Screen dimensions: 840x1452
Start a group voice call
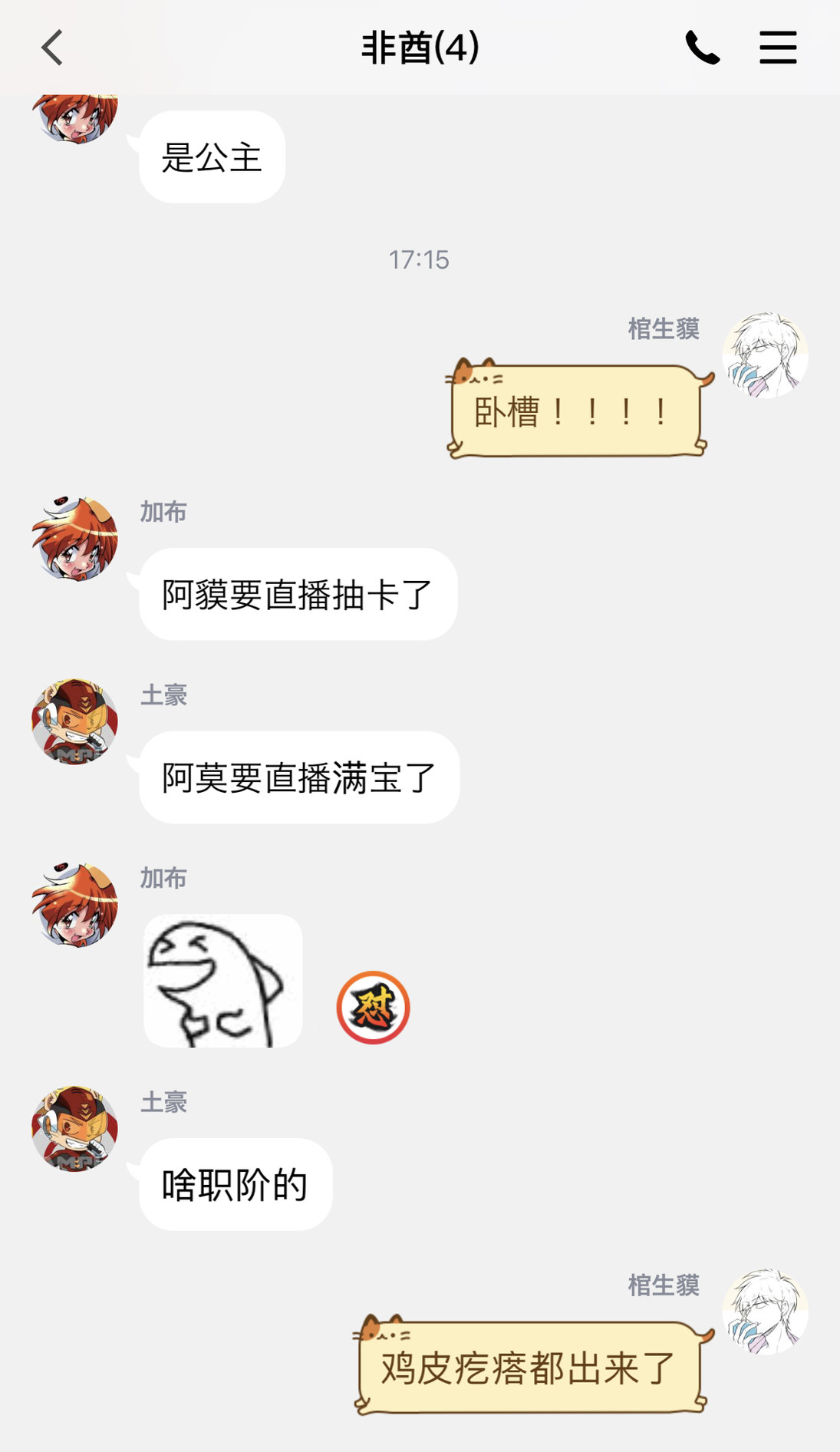point(702,48)
